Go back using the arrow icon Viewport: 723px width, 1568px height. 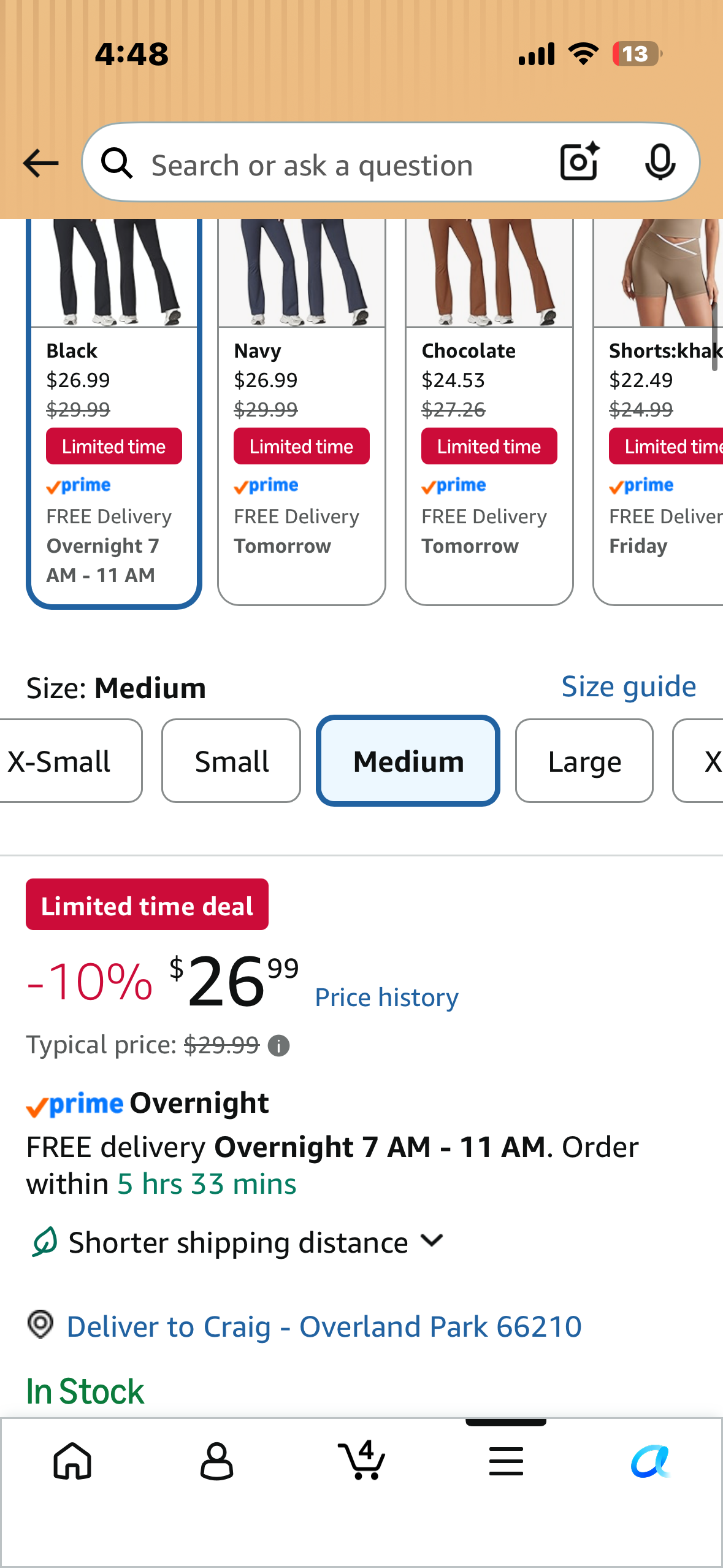[x=40, y=164]
